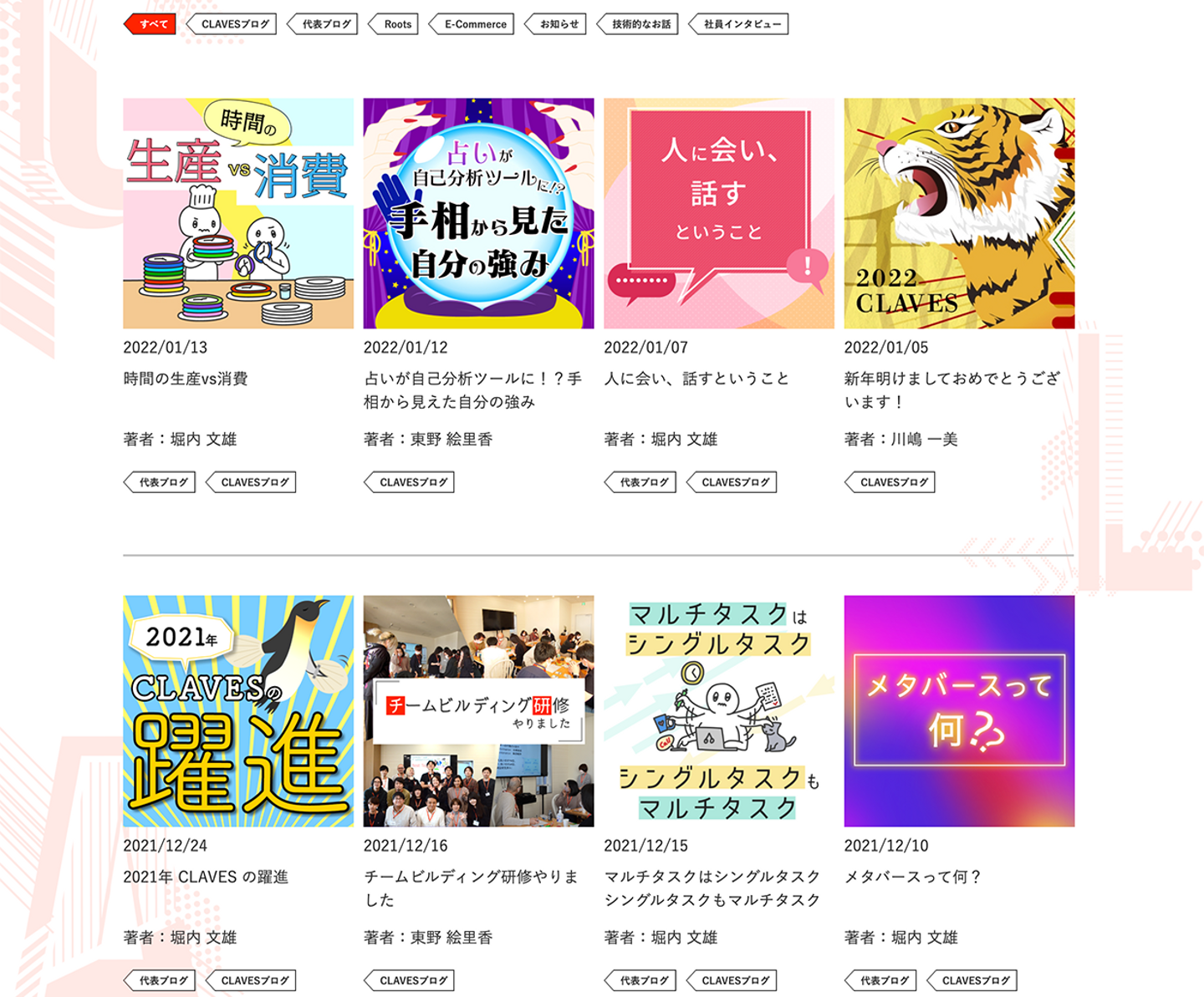Open the 時間の生産vs消費 article
Screen dimensions: 1204x997
pyautogui.click(x=238, y=213)
